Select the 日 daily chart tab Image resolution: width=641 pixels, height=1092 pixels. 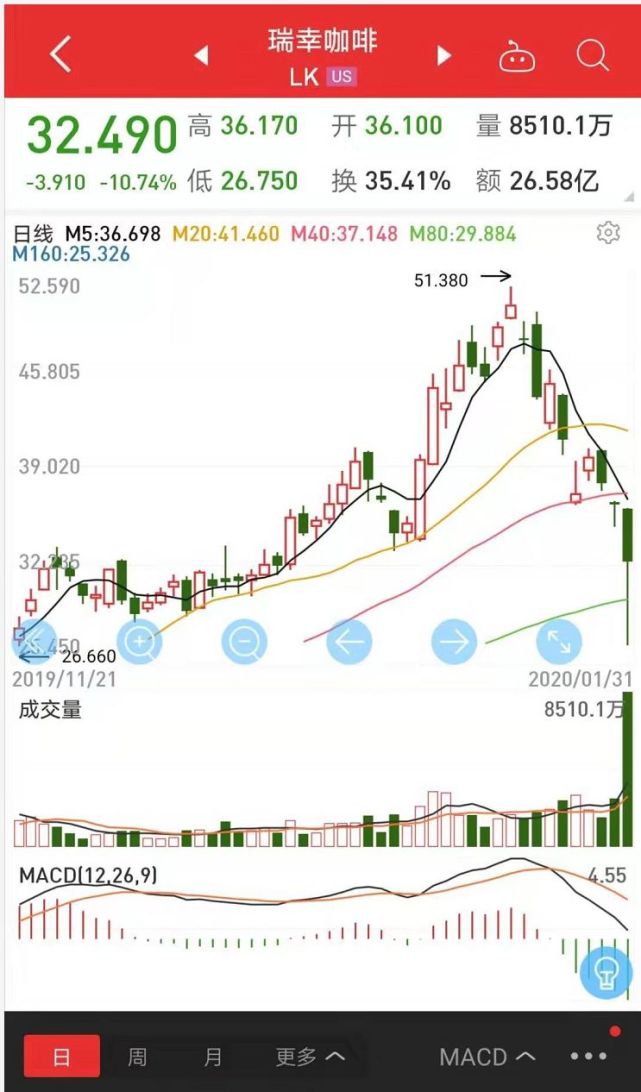click(61, 1056)
